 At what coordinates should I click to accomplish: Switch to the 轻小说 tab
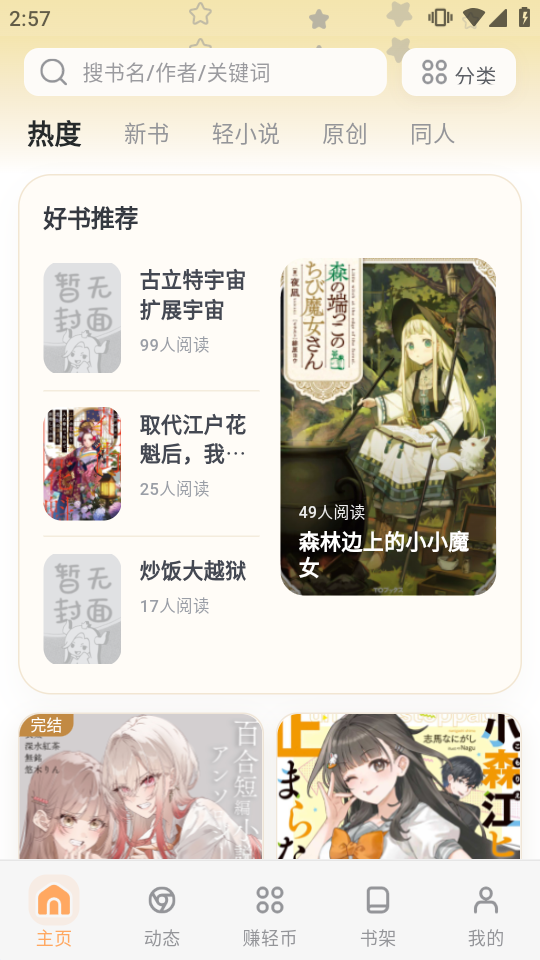tap(246, 134)
